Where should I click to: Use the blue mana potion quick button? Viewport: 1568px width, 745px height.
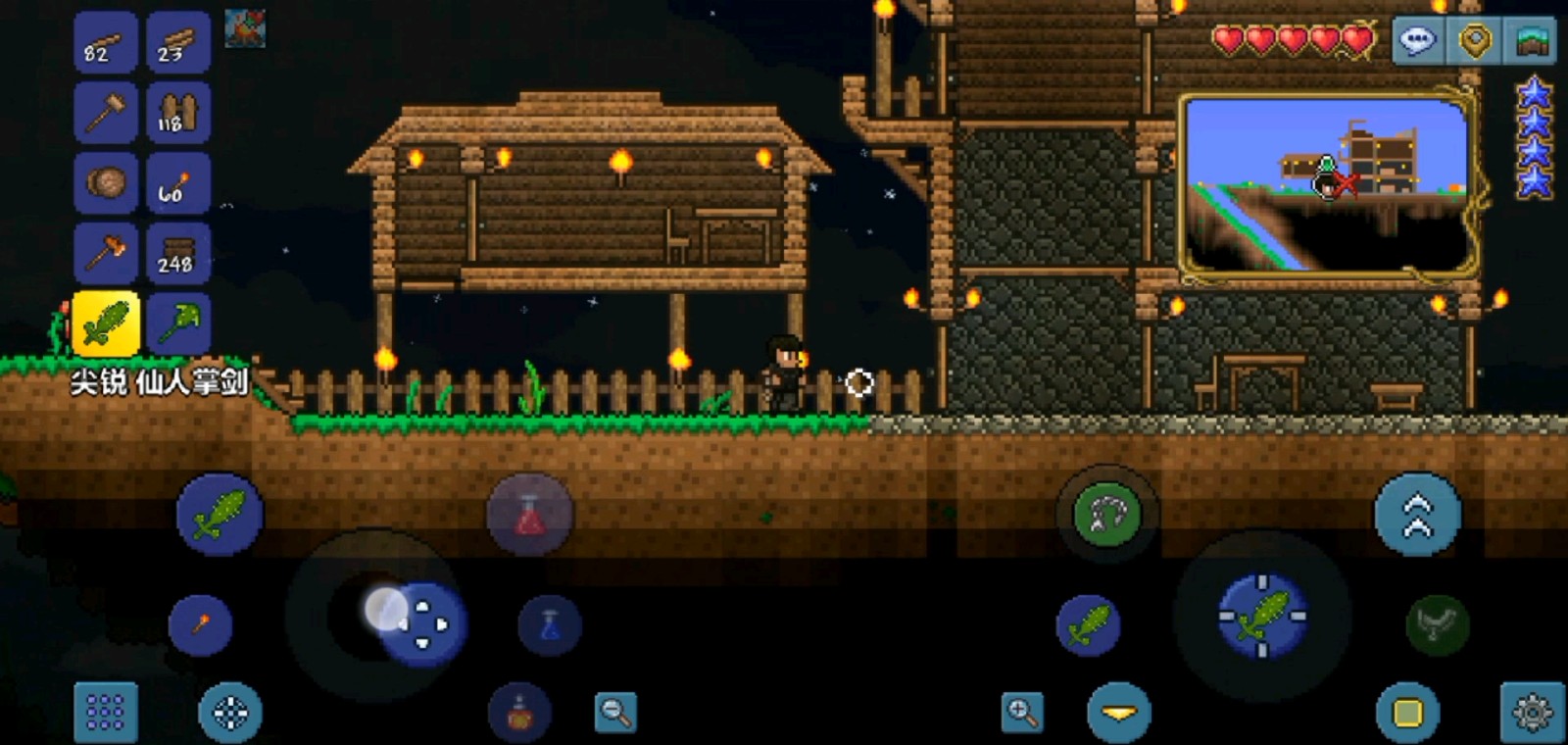click(550, 624)
